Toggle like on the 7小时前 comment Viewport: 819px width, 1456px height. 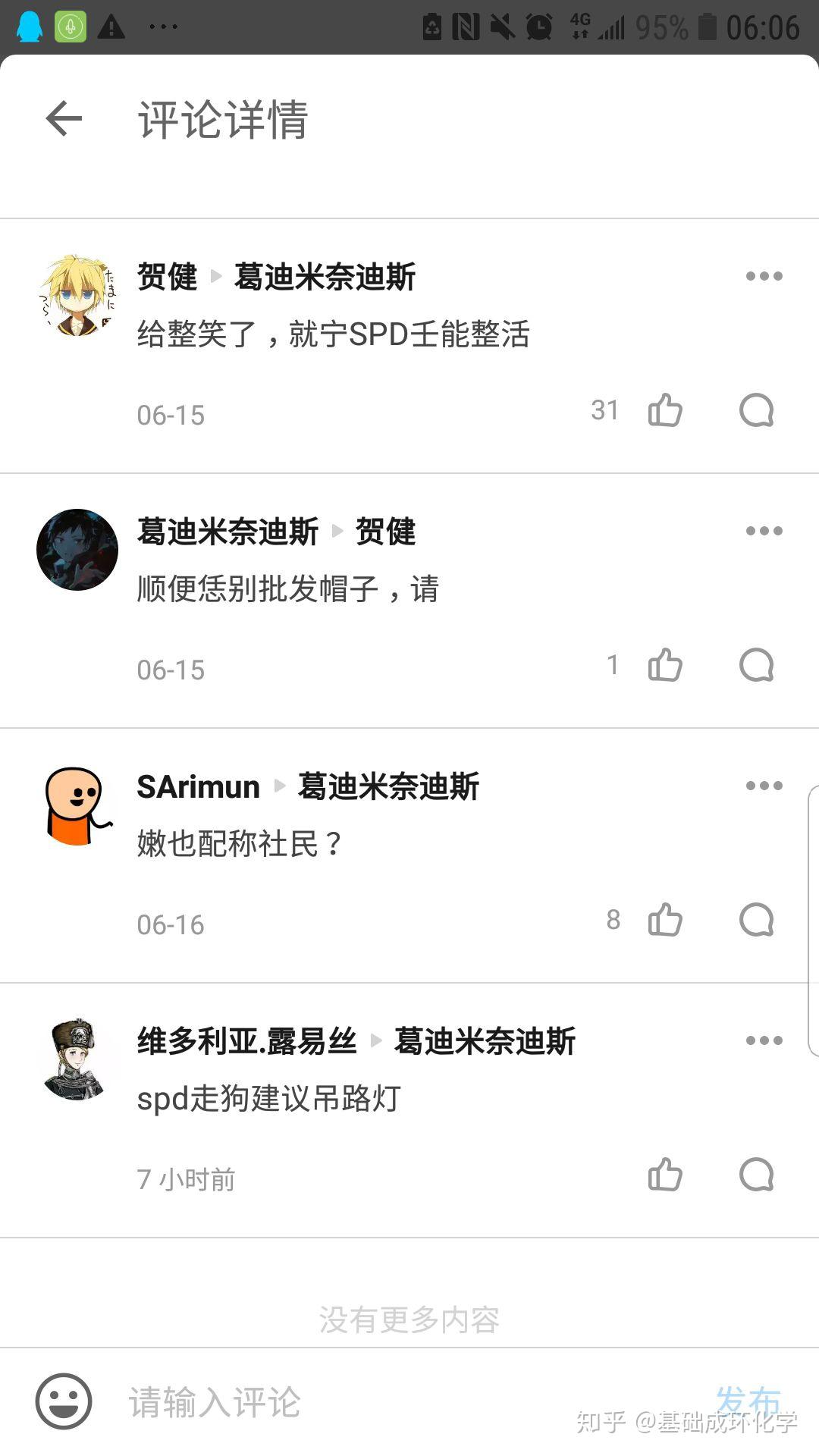666,1175
